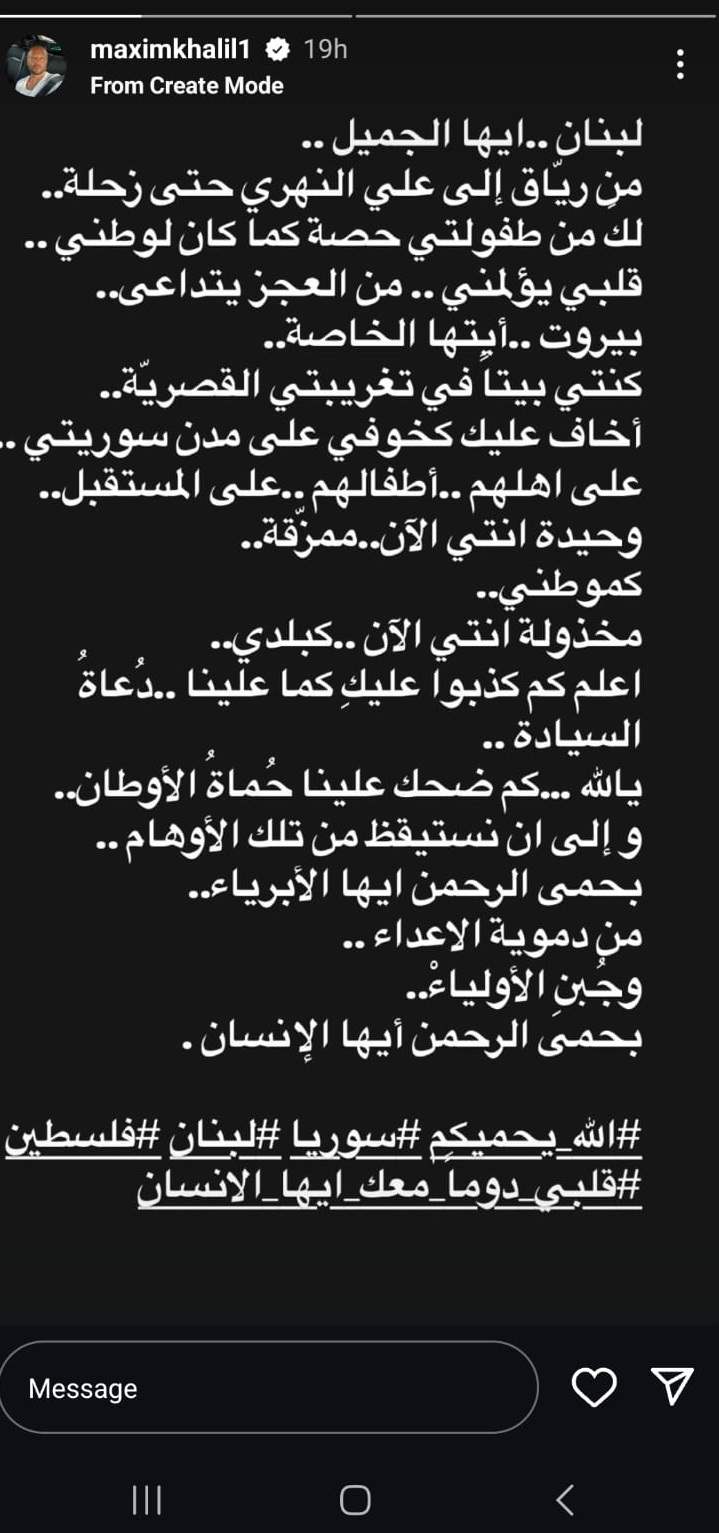Viewport: 719px width, 1533px height.
Task: Open the three-dot story options menu
Action: [680, 66]
